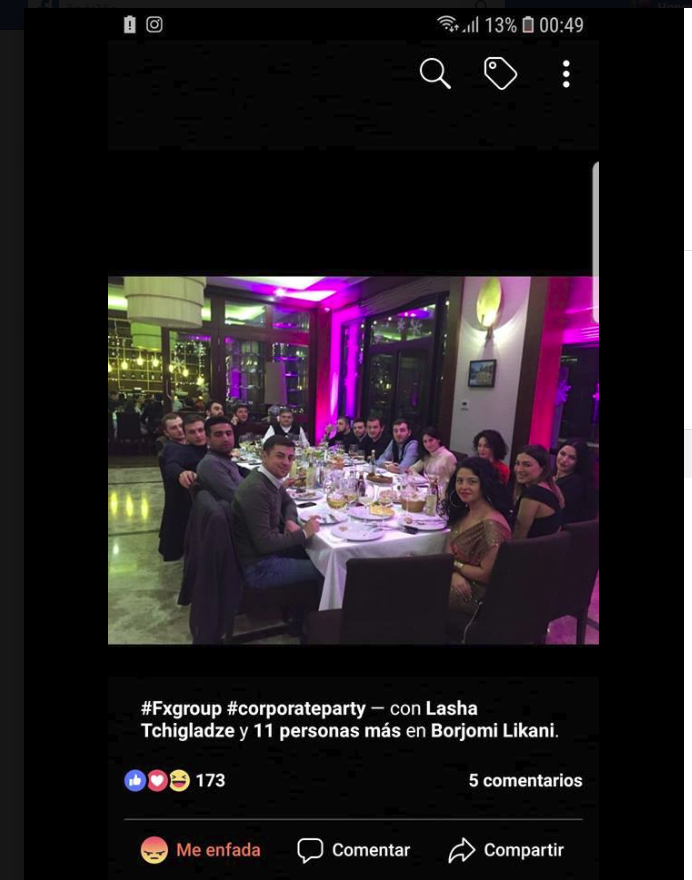Screen dimensions: 692x880
Task: Share the post with Compartir
Action: tap(506, 850)
